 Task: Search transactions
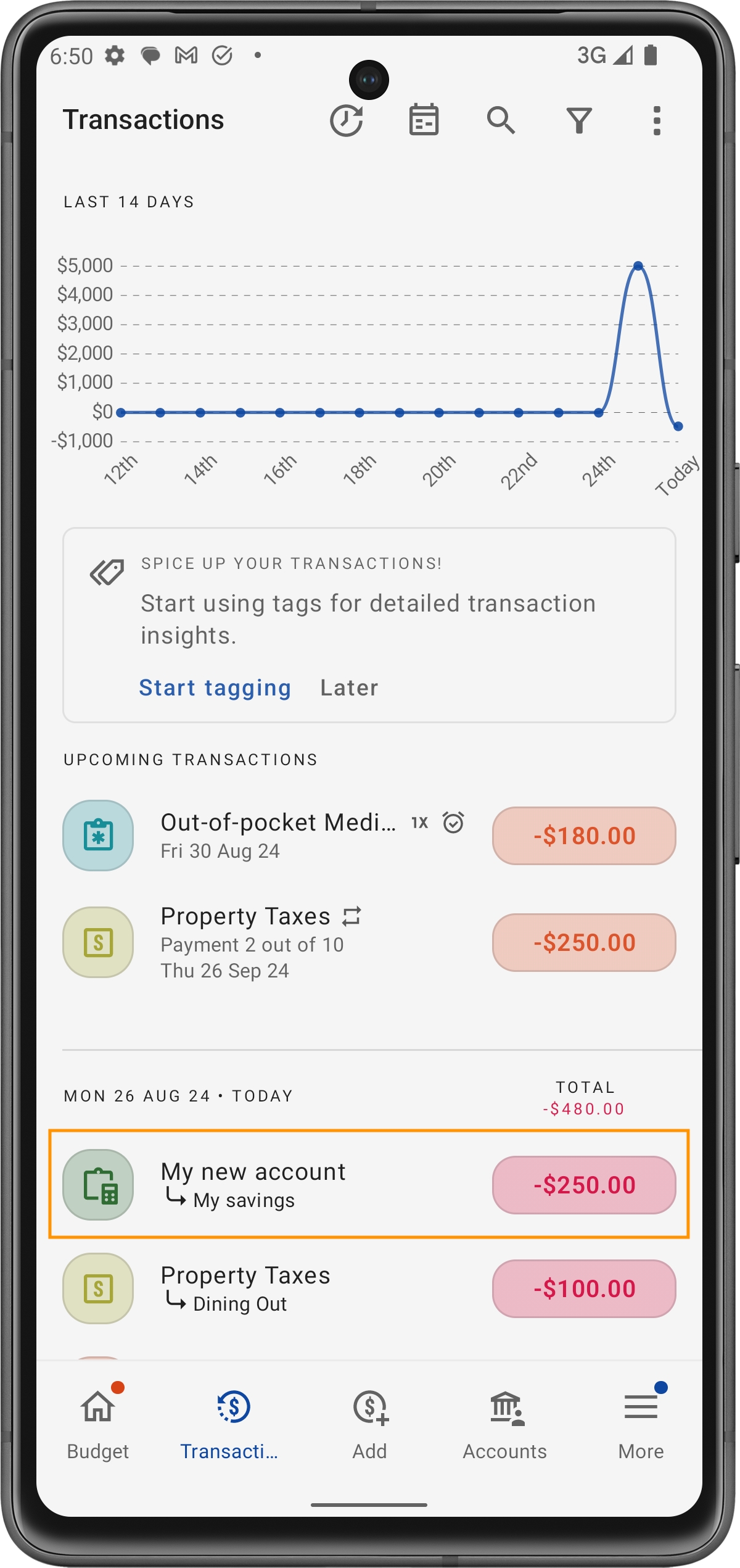click(x=501, y=120)
